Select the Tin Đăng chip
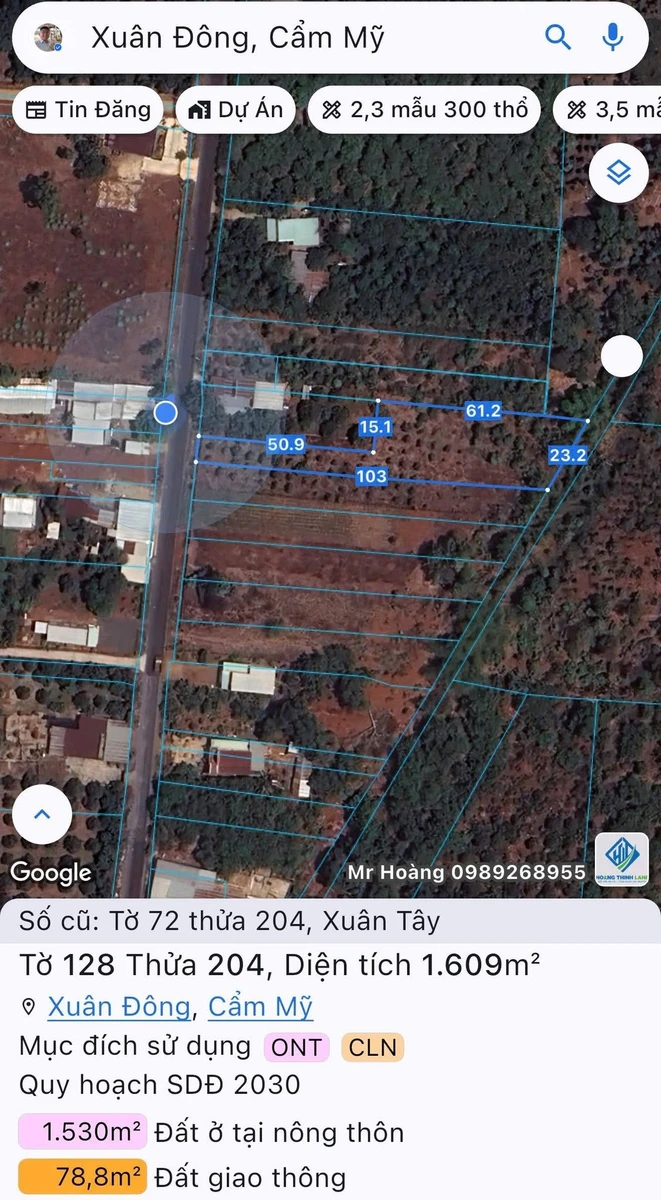 [87, 110]
